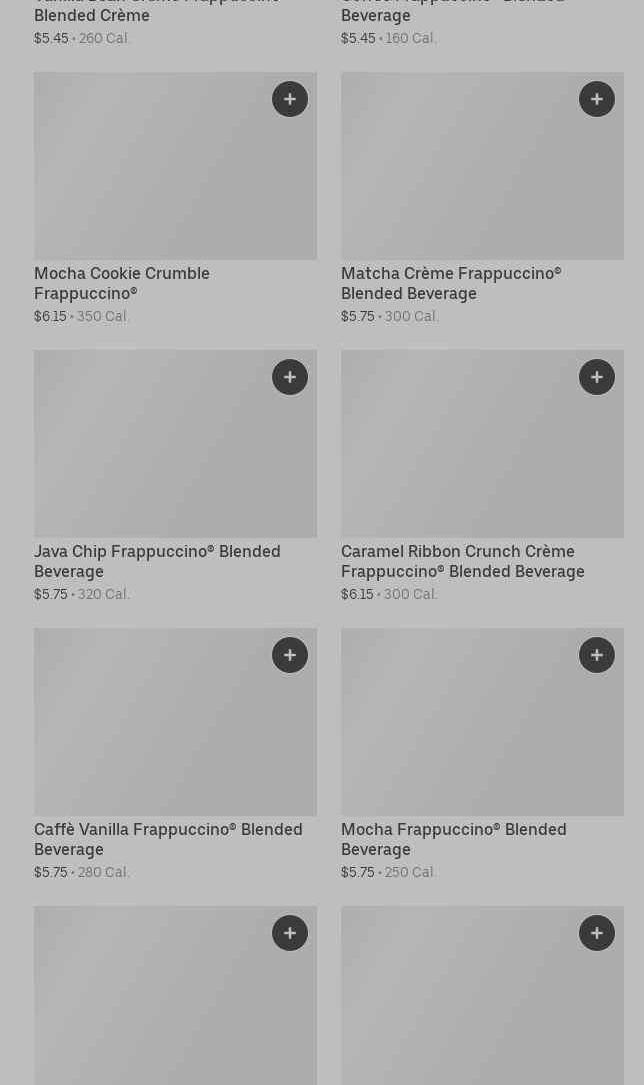Add Mocha Cookie Crumble Frappuccino to order
Image resolution: width=644 pixels, height=1085 pixels.
(x=290, y=99)
